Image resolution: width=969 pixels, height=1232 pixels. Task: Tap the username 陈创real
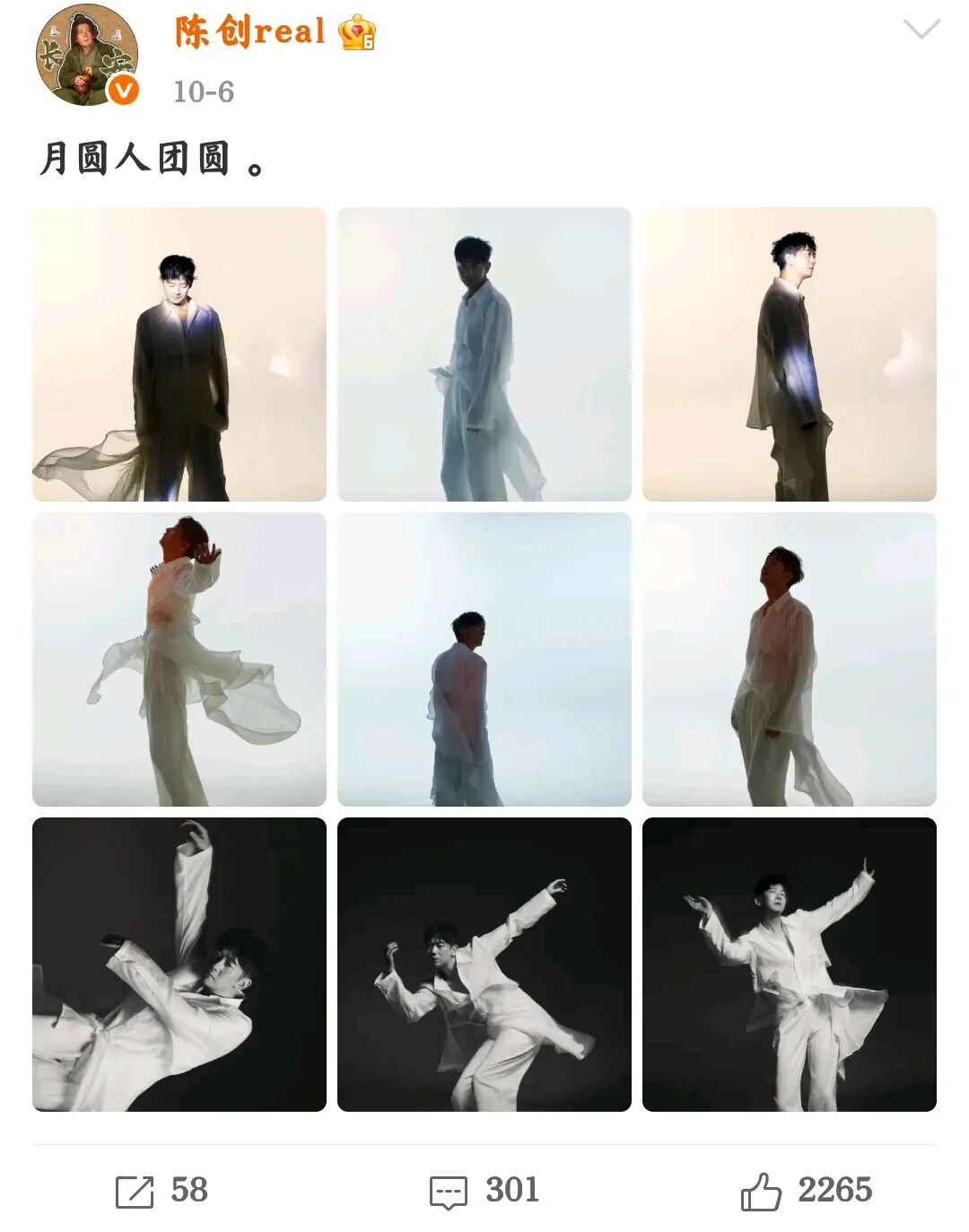(249, 32)
